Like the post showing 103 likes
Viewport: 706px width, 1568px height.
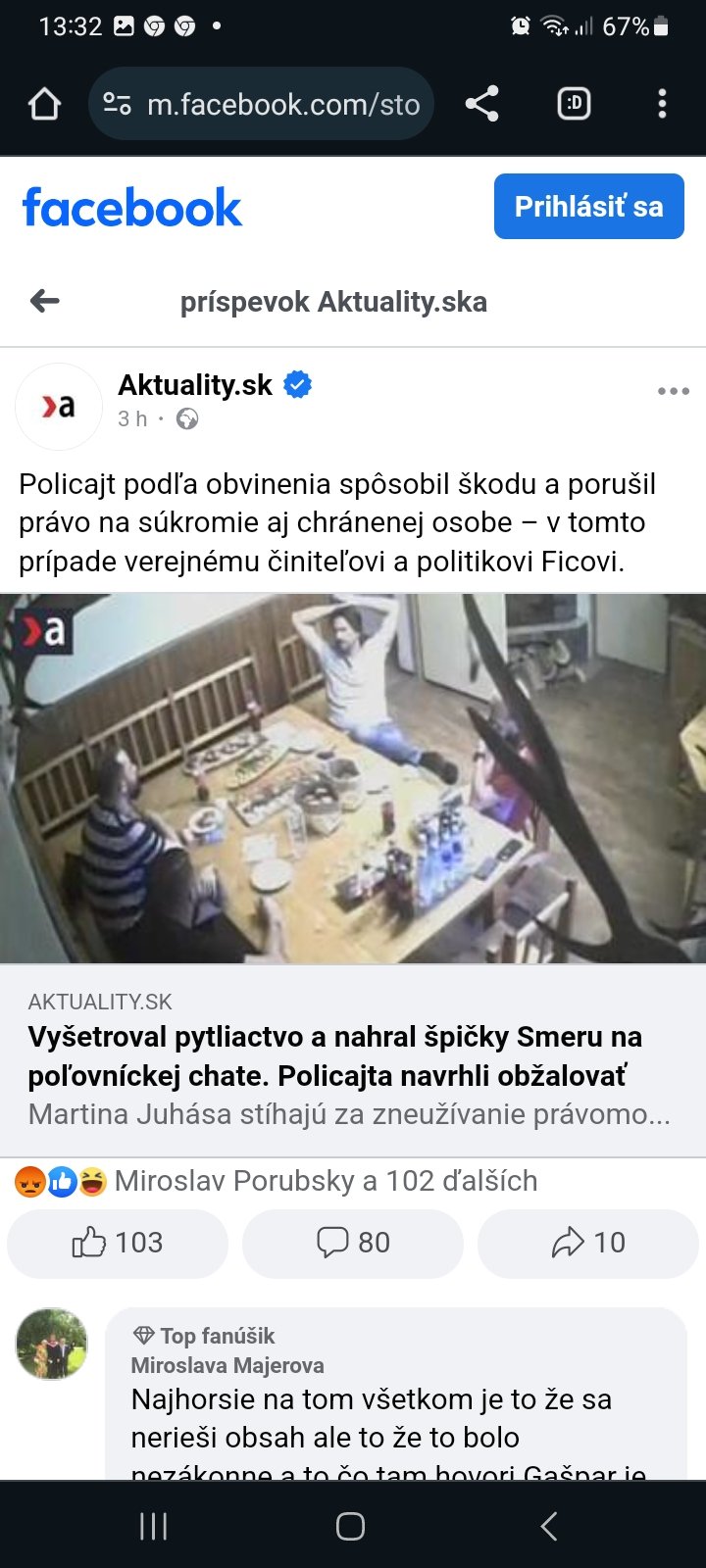click(118, 1243)
